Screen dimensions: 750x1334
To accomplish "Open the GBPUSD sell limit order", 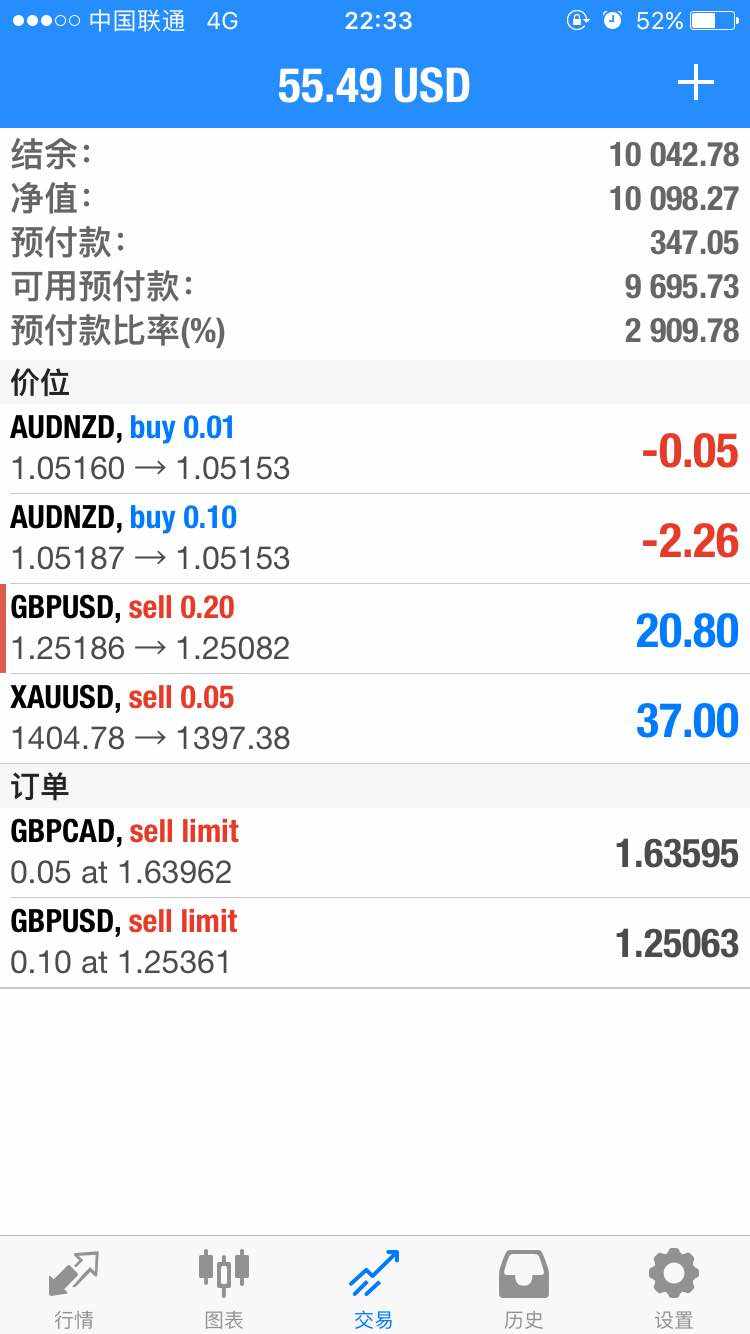I will pyautogui.click(x=375, y=943).
